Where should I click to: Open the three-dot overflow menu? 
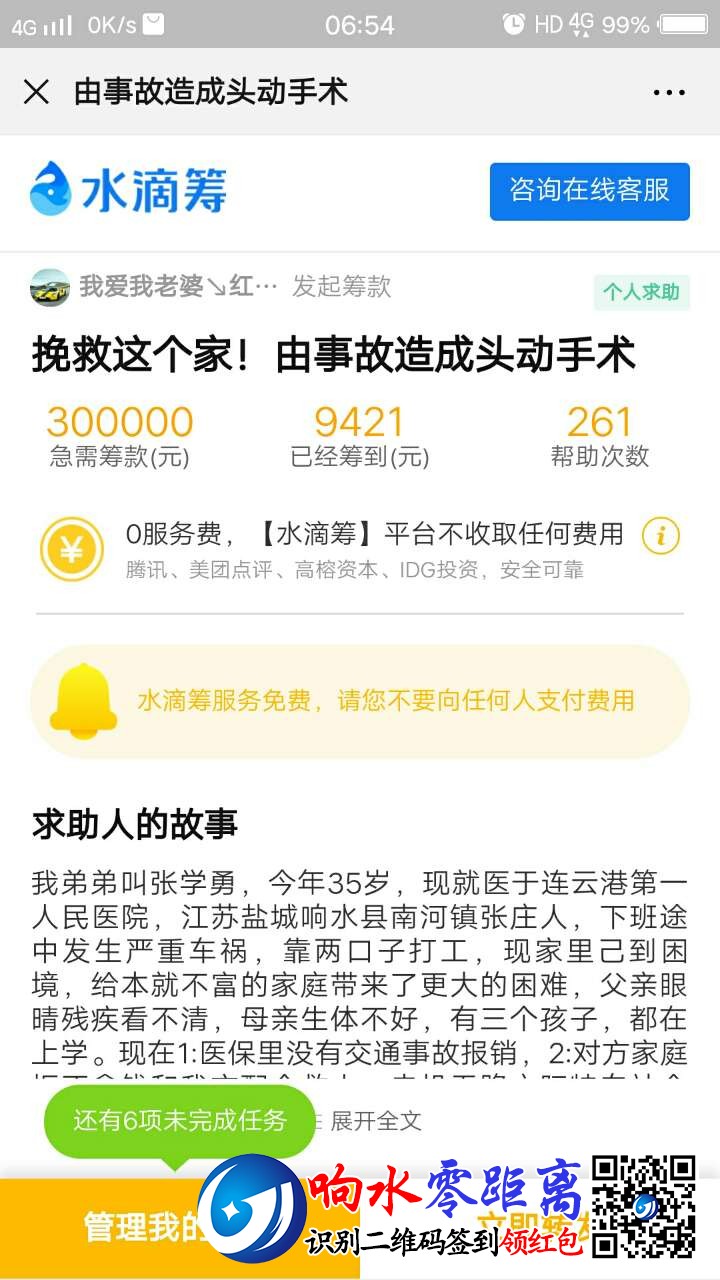coord(669,93)
